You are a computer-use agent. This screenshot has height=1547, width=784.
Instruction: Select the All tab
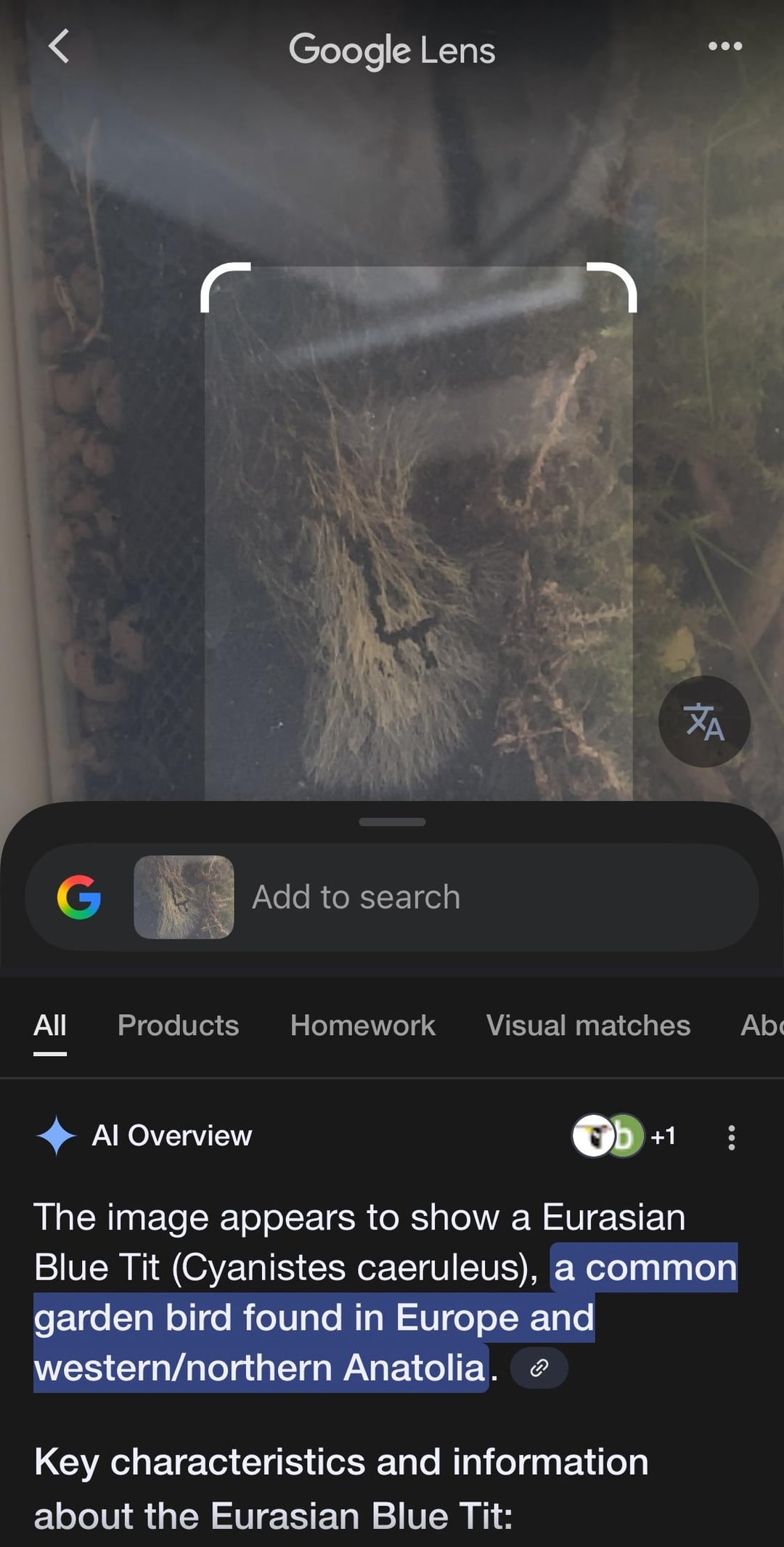coord(50,1026)
